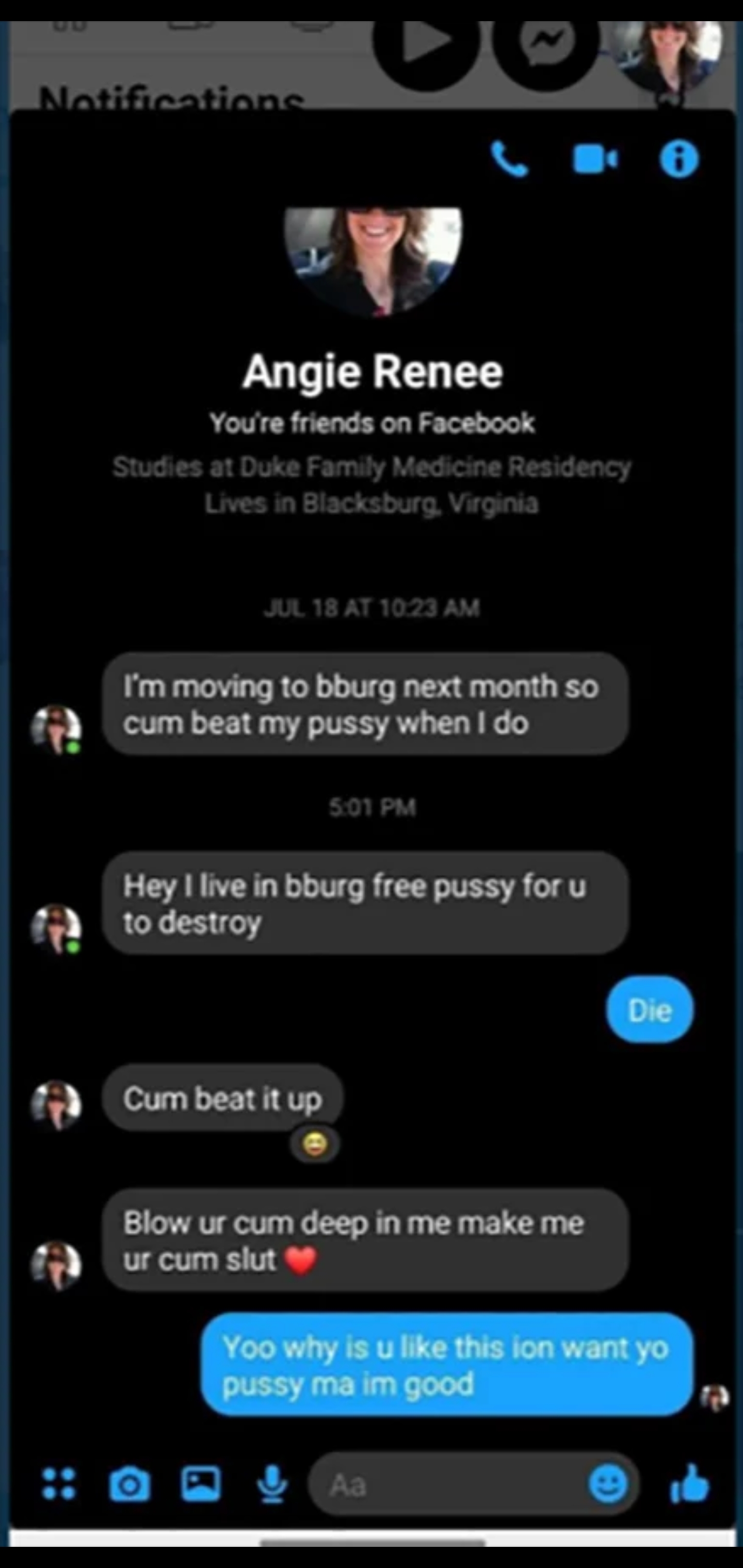Open the camera to take a photo
Screen dimensions: 743x1568
coord(129,1484)
